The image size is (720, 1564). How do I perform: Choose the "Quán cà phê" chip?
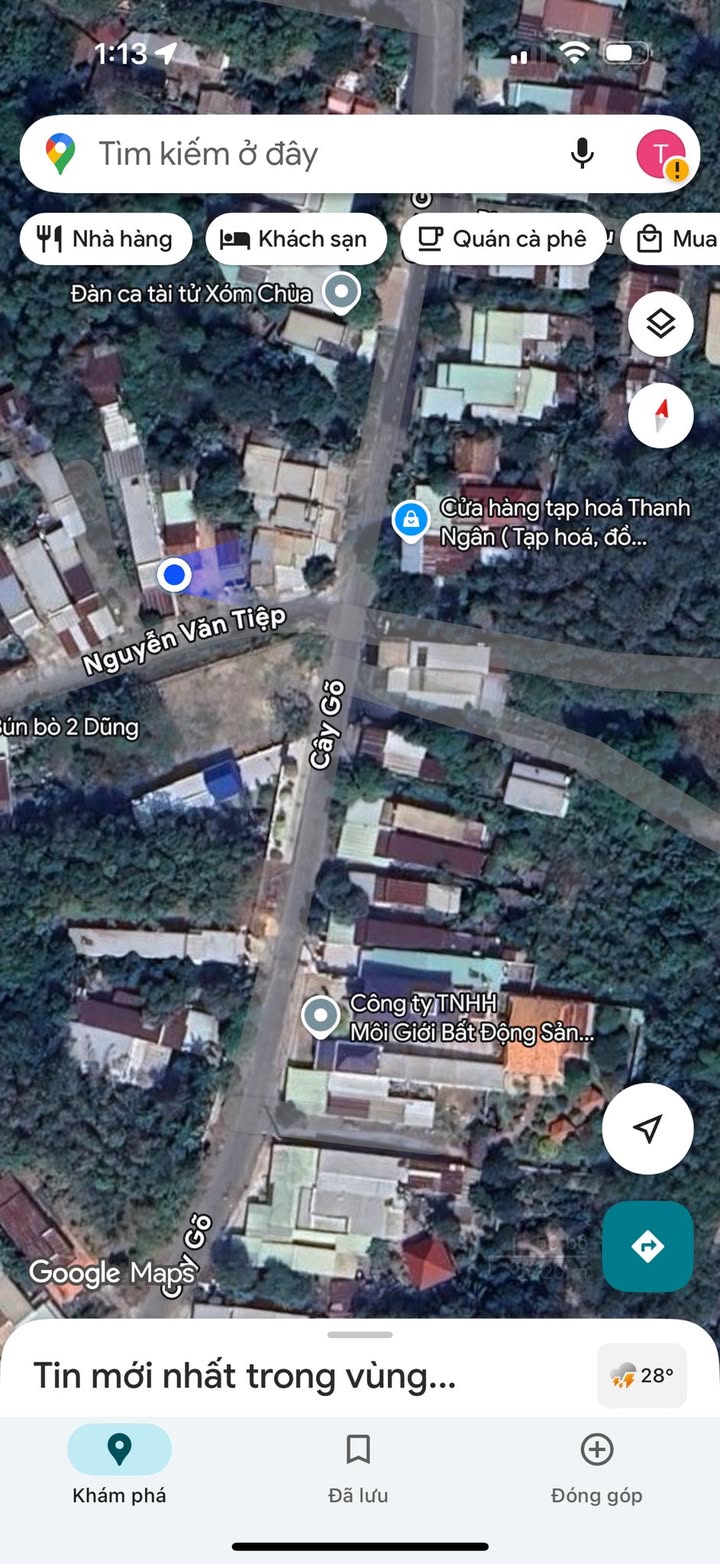[502, 239]
